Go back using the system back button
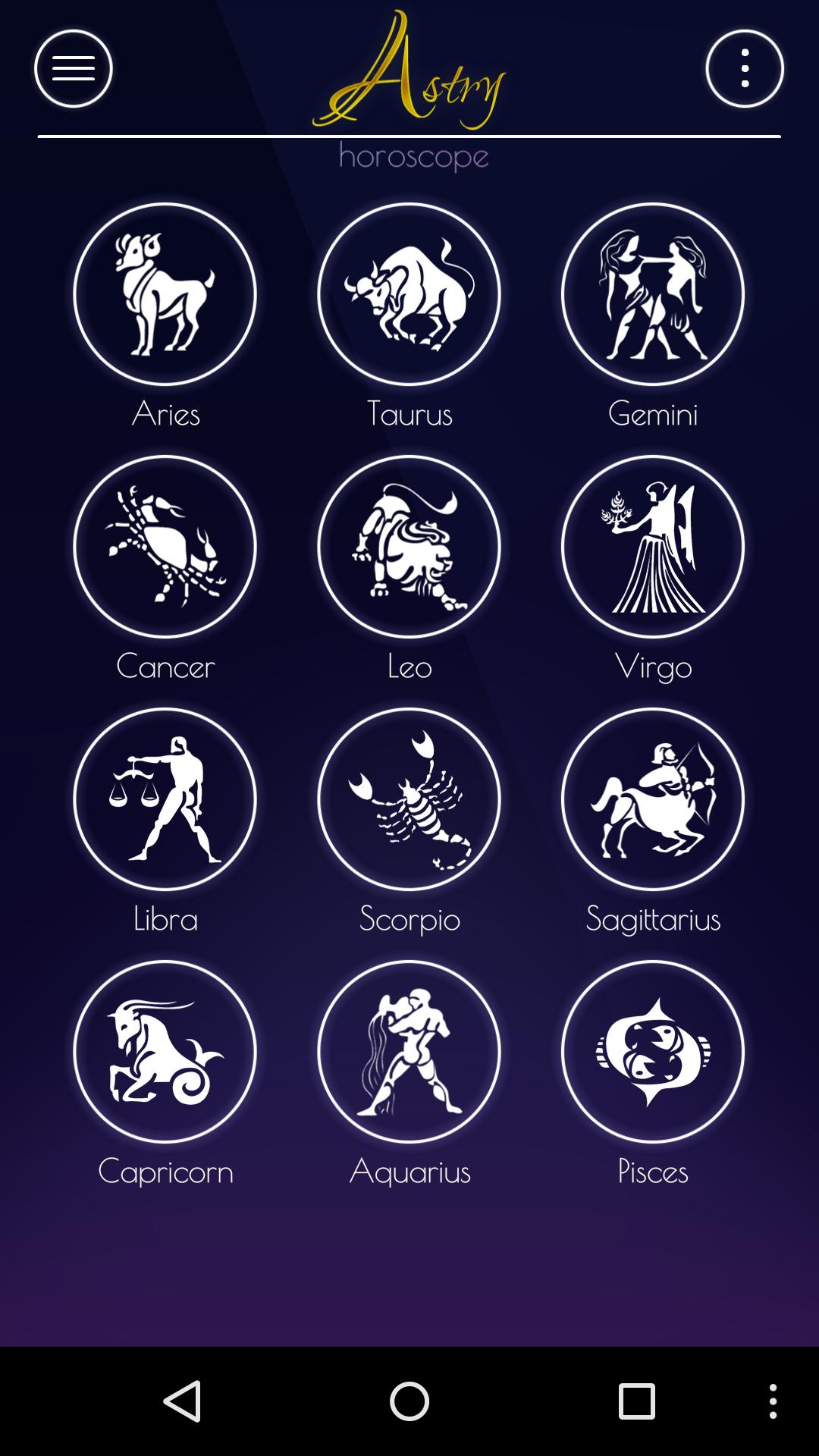The width and height of the screenshot is (819, 1456). tap(183, 1401)
